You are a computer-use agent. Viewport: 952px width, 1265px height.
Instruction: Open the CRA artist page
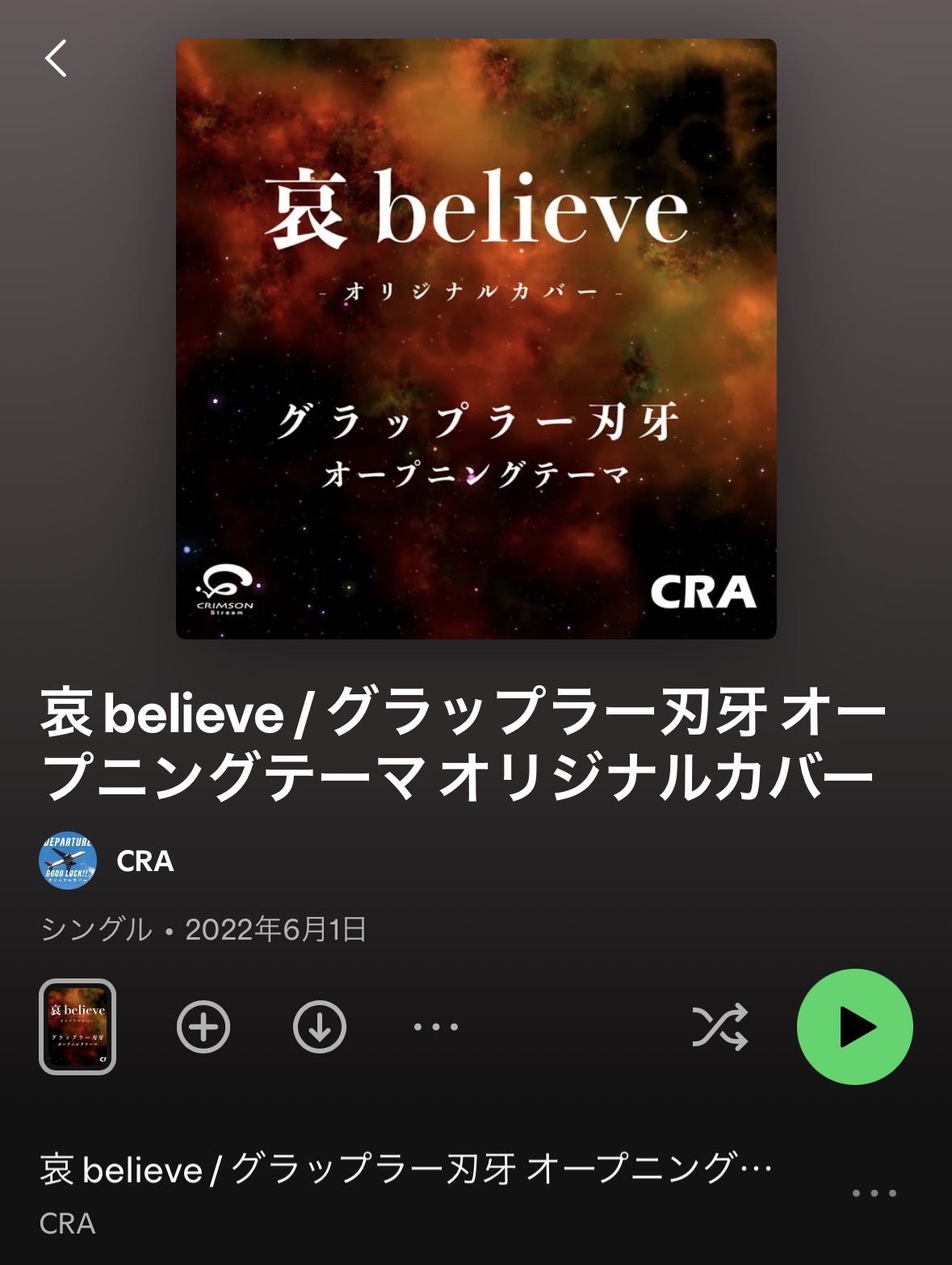tap(145, 861)
